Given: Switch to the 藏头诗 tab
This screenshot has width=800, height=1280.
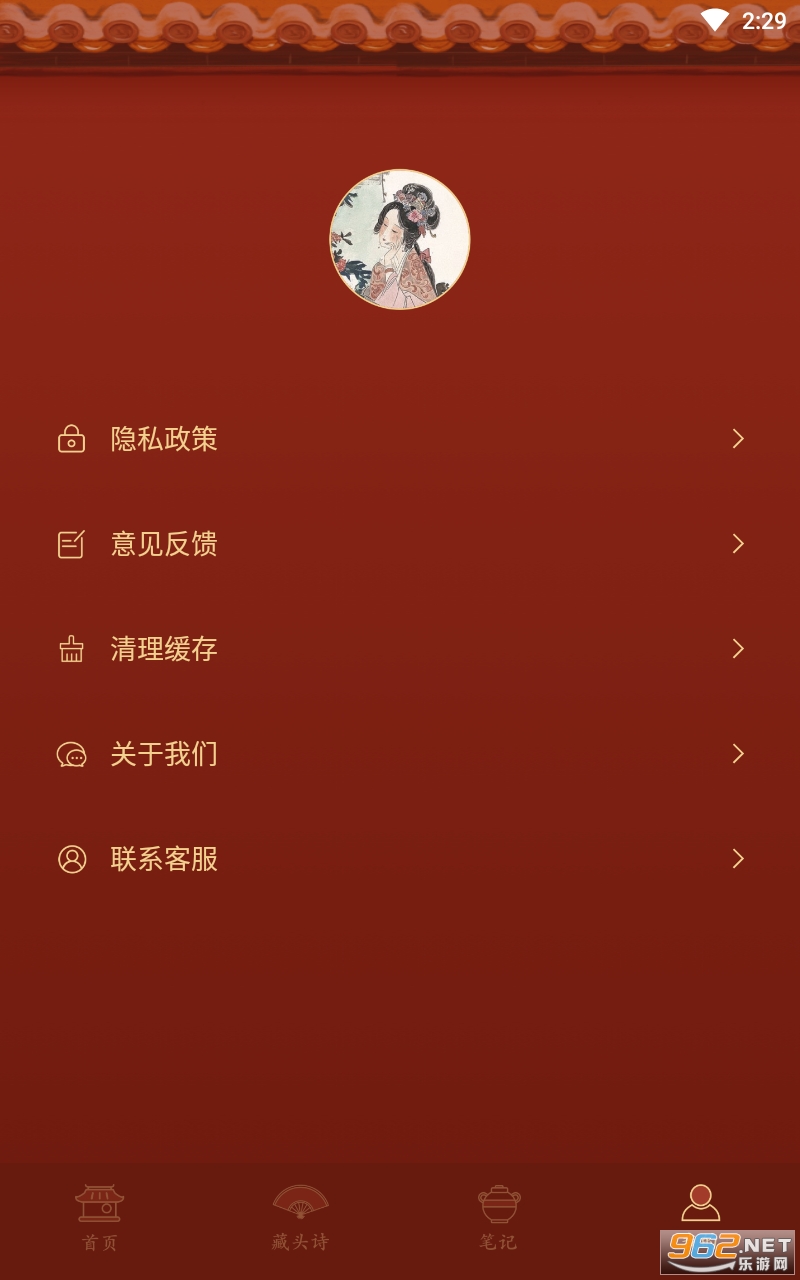Looking at the screenshot, I should pos(300,1216).
